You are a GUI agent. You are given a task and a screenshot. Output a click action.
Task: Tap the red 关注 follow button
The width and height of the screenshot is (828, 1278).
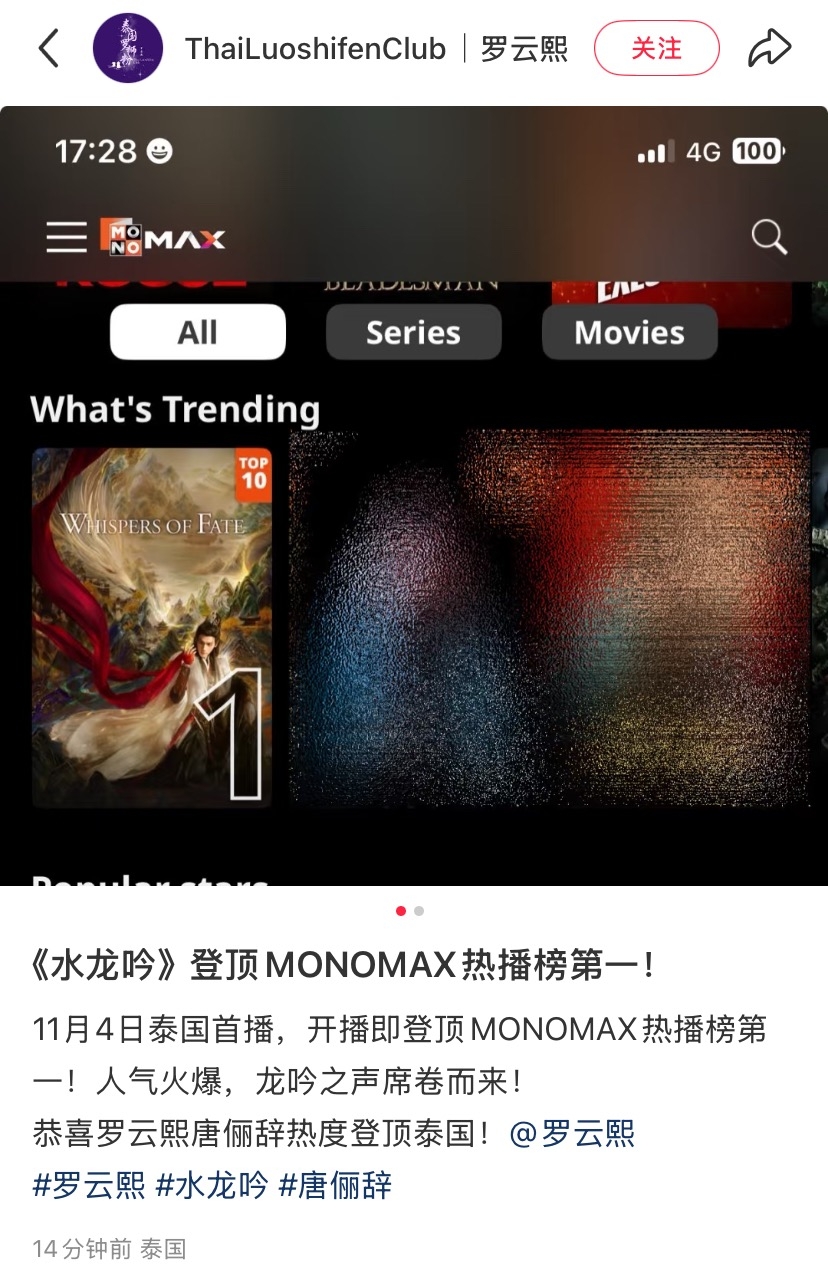pos(656,48)
